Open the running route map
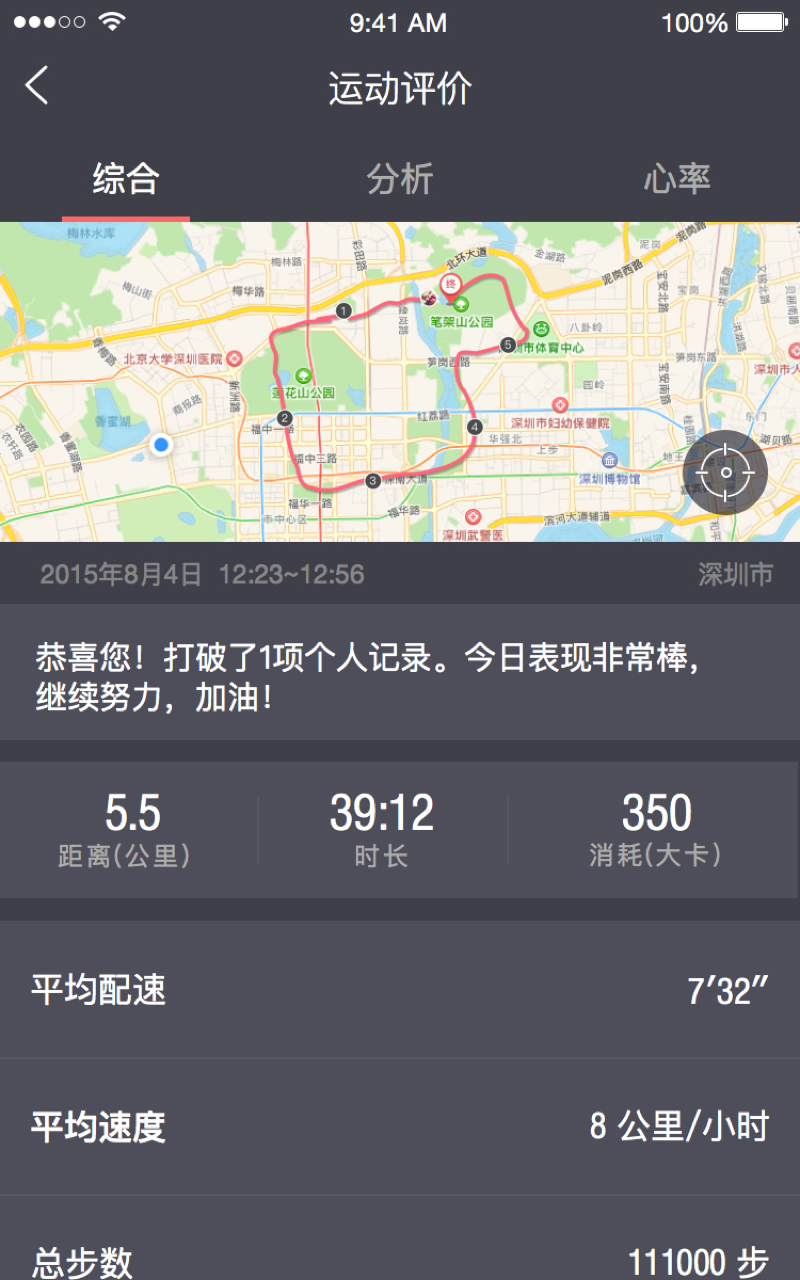This screenshot has width=800, height=1280. click(400, 390)
